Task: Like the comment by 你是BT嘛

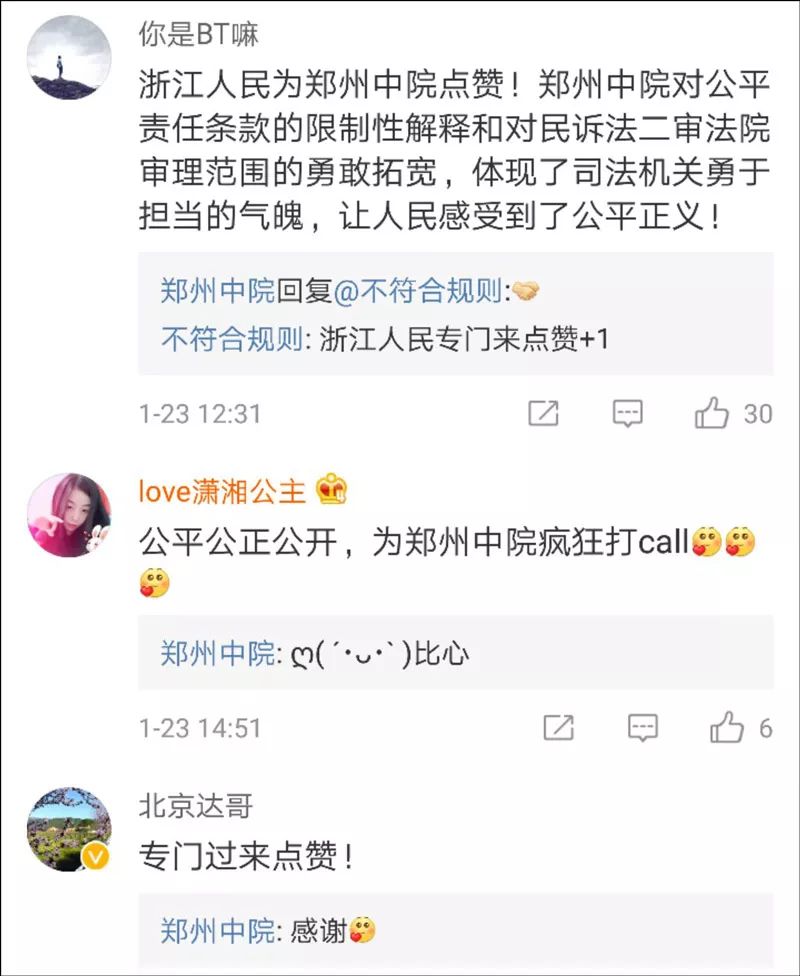Action: pyautogui.click(x=713, y=413)
